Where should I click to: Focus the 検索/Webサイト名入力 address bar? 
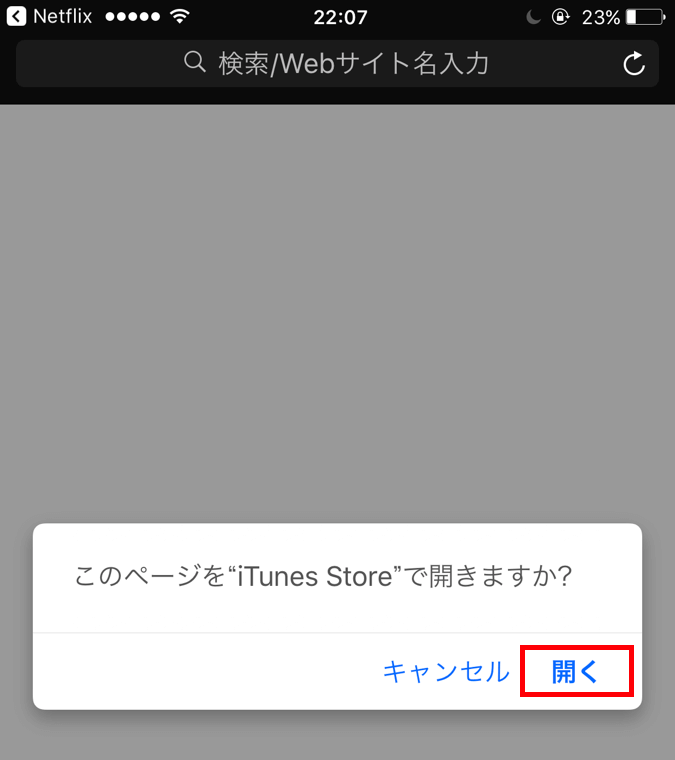[x=336, y=64]
